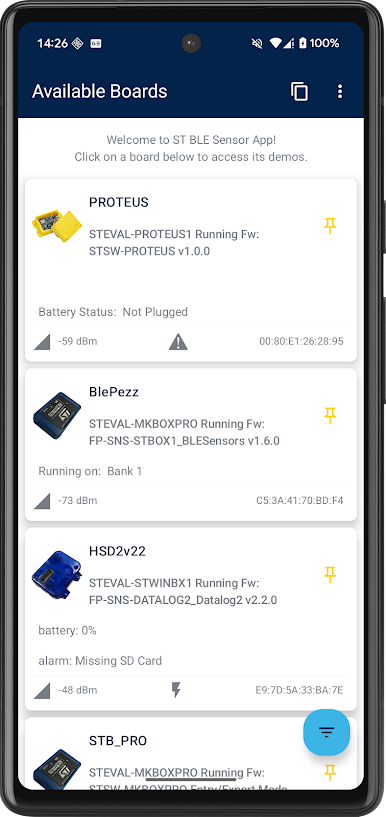386x817 pixels.
Task: Open the copy icon in the app bar
Action: 299,91
